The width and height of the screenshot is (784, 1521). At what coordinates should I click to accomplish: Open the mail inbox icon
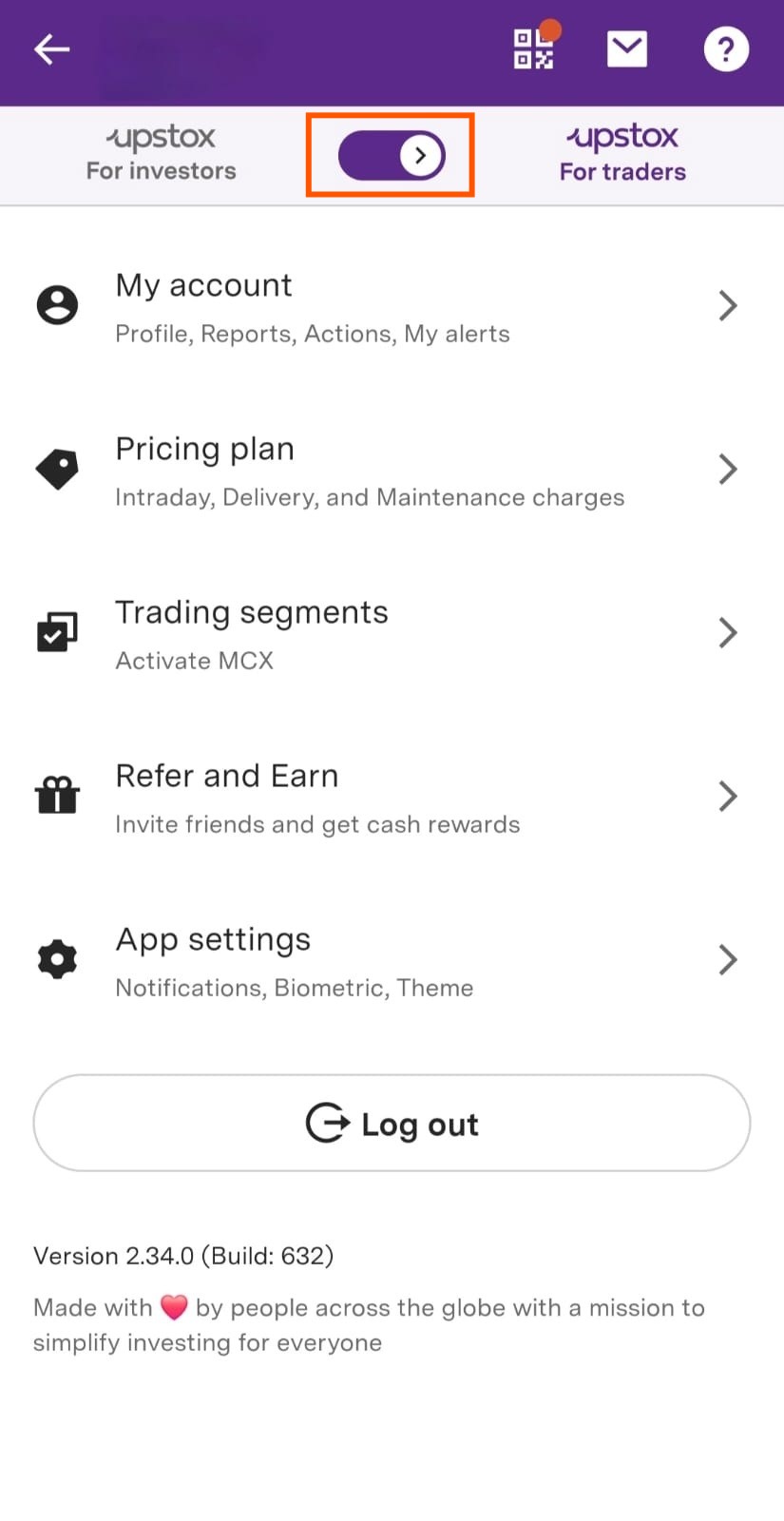627,49
